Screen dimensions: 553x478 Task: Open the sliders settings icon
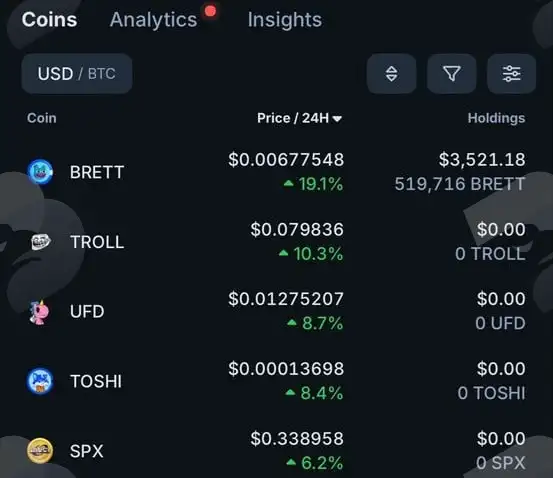coord(511,74)
